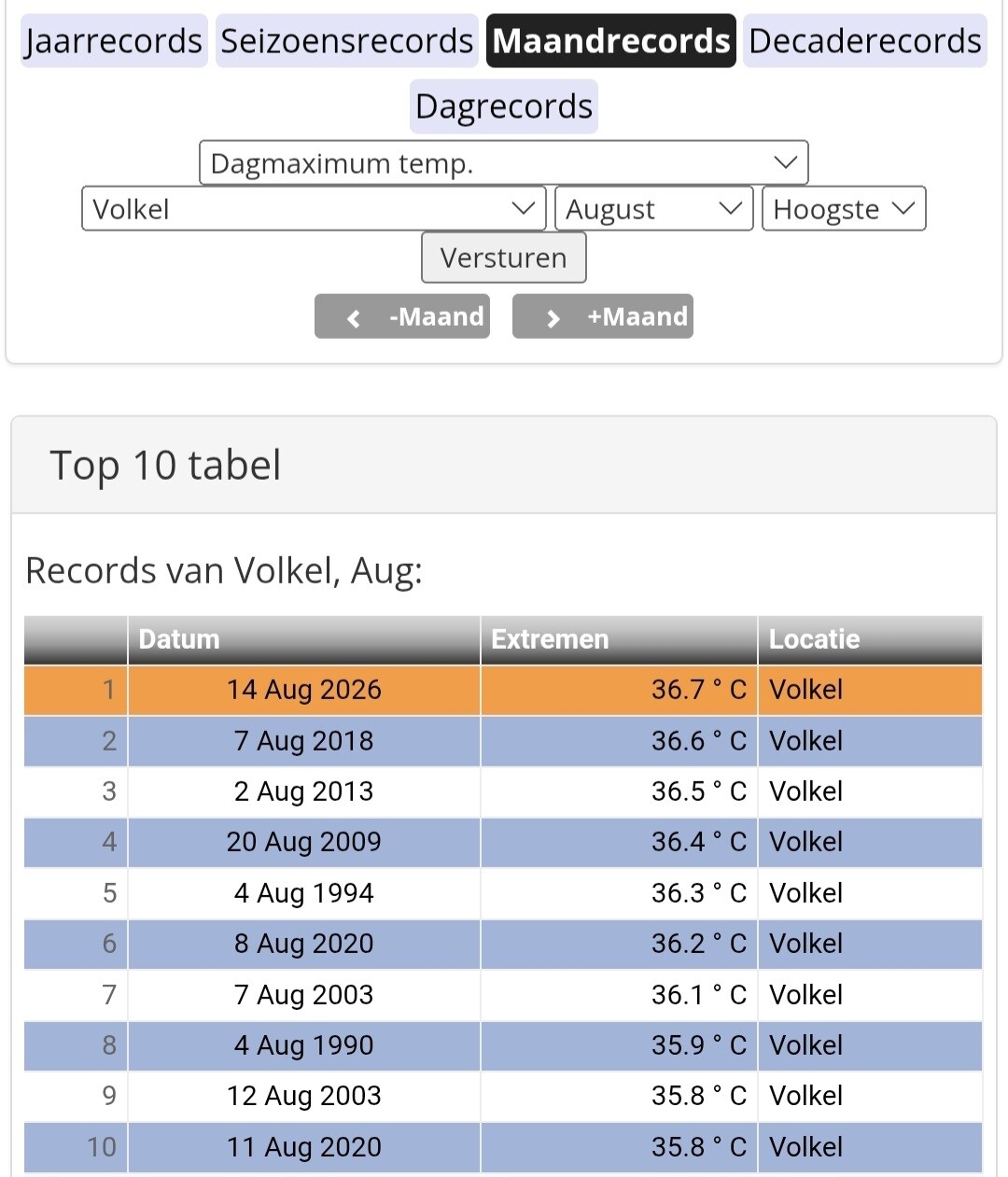The height and width of the screenshot is (1177, 1008).
Task: Switch to the Jaarrecords tab
Action: pos(114,41)
